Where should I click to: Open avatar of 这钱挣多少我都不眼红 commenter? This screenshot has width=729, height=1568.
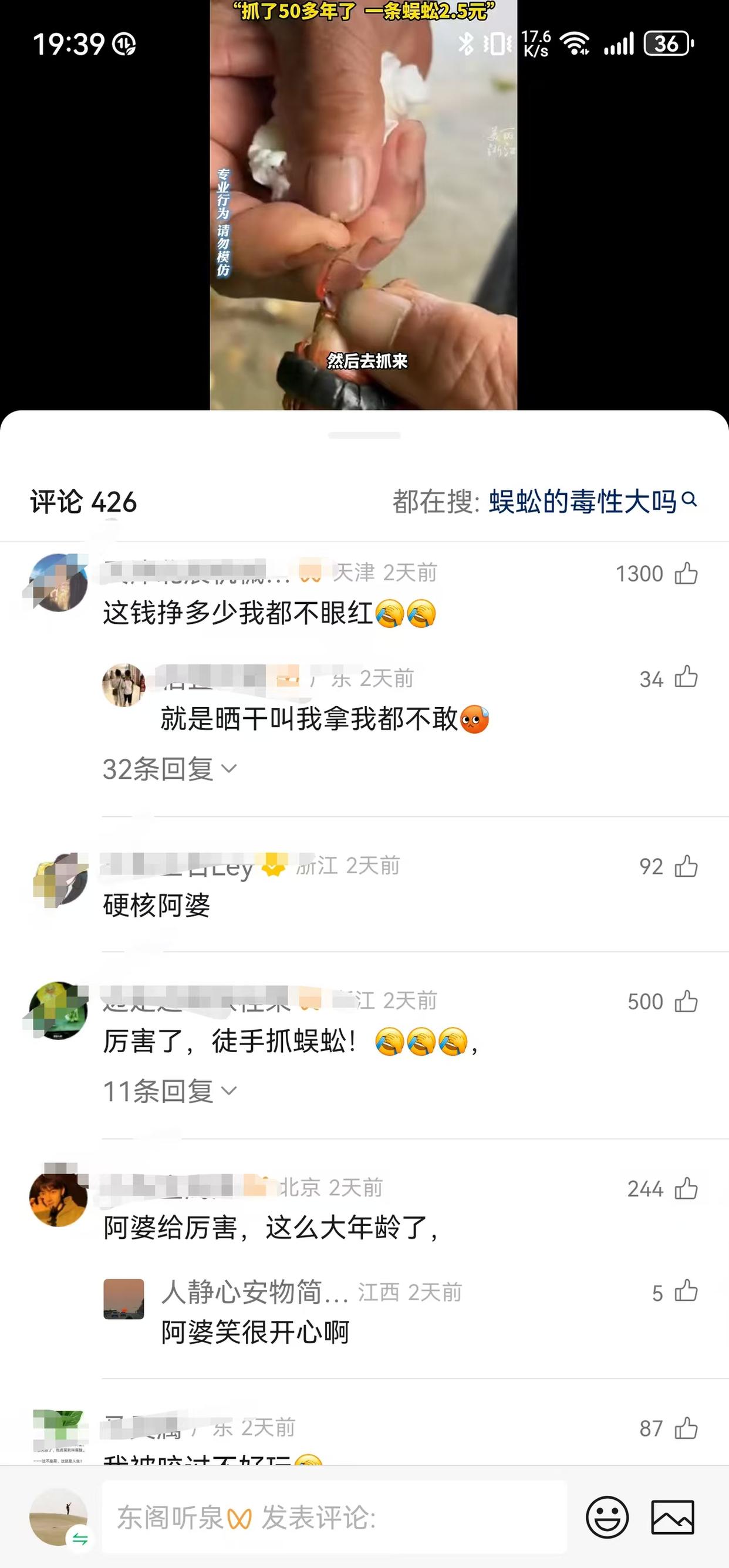tap(59, 583)
